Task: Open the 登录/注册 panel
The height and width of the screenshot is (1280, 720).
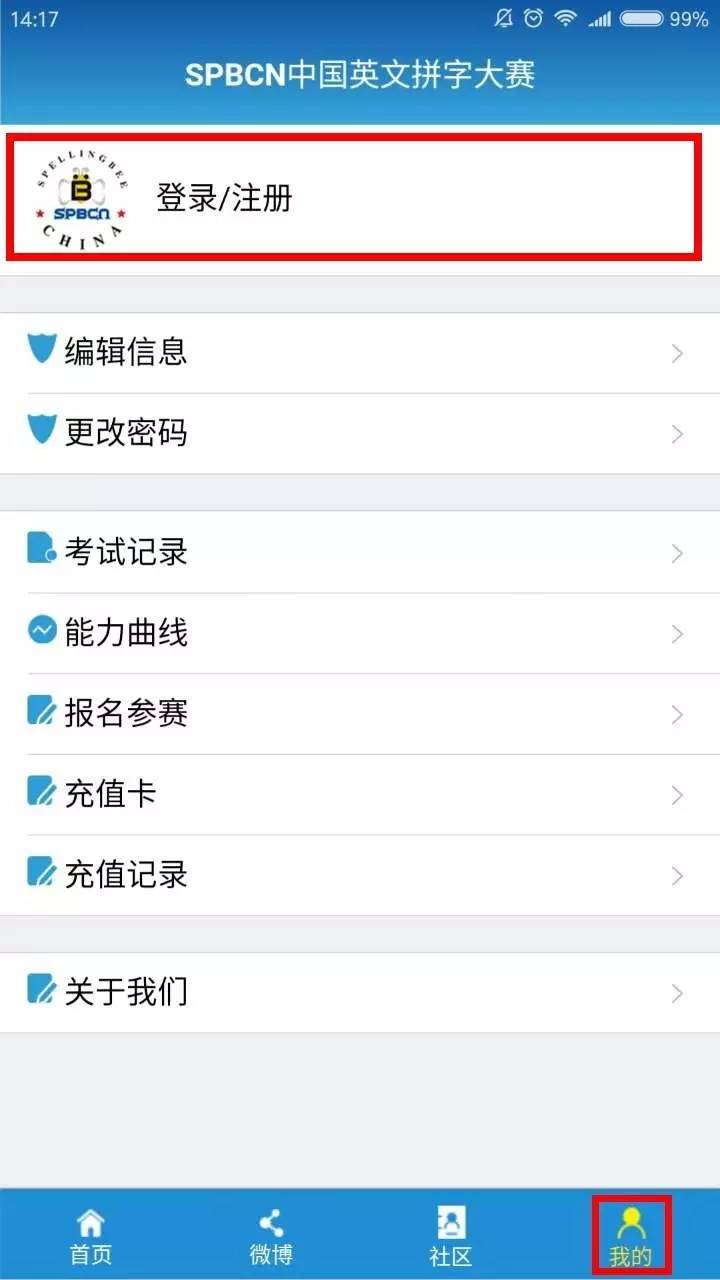Action: [x=360, y=198]
